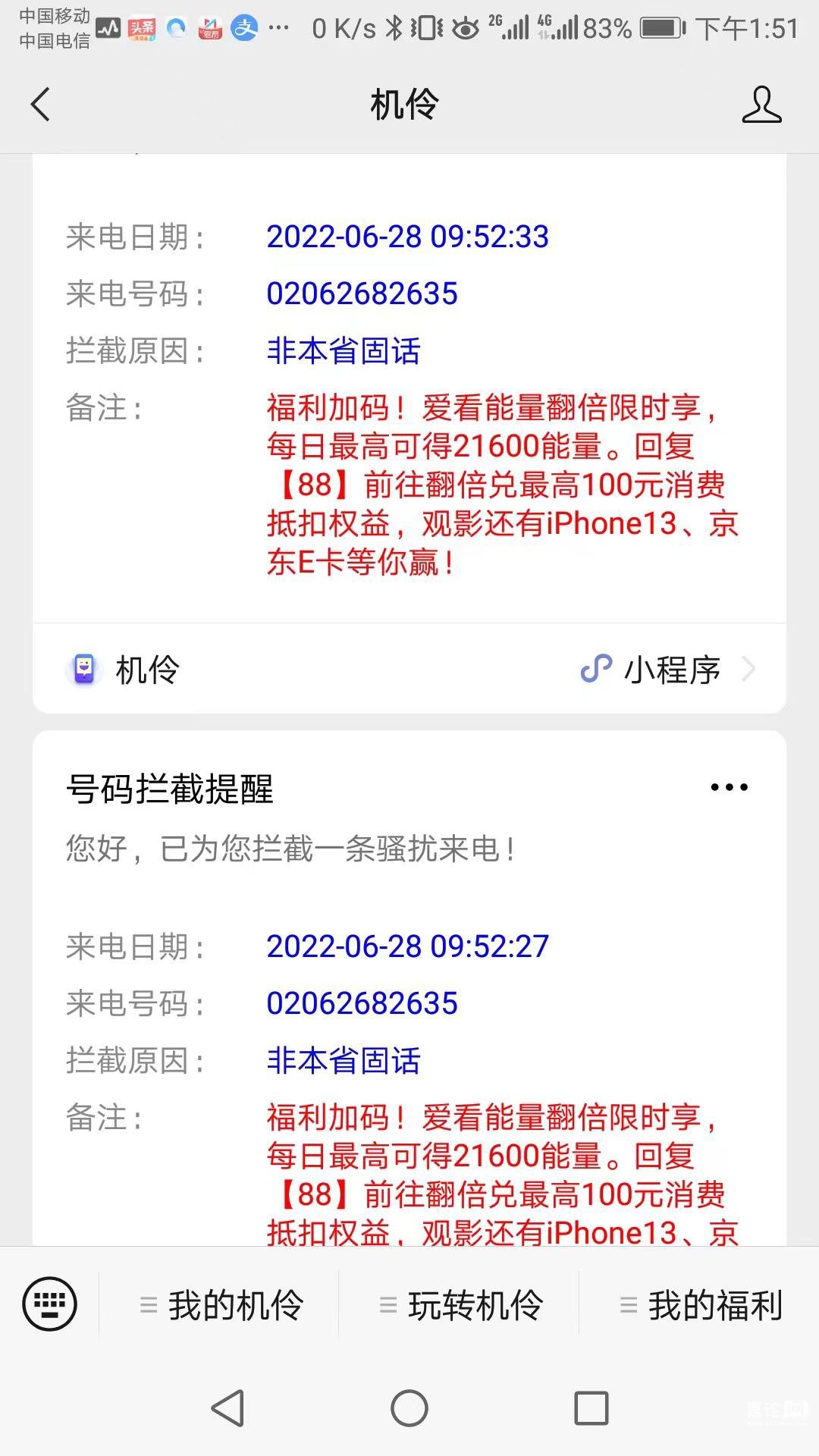Viewport: 819px width, 1456px height.
Task: Open the 机伶 account profile icon
Action: (x=761, y=104)
